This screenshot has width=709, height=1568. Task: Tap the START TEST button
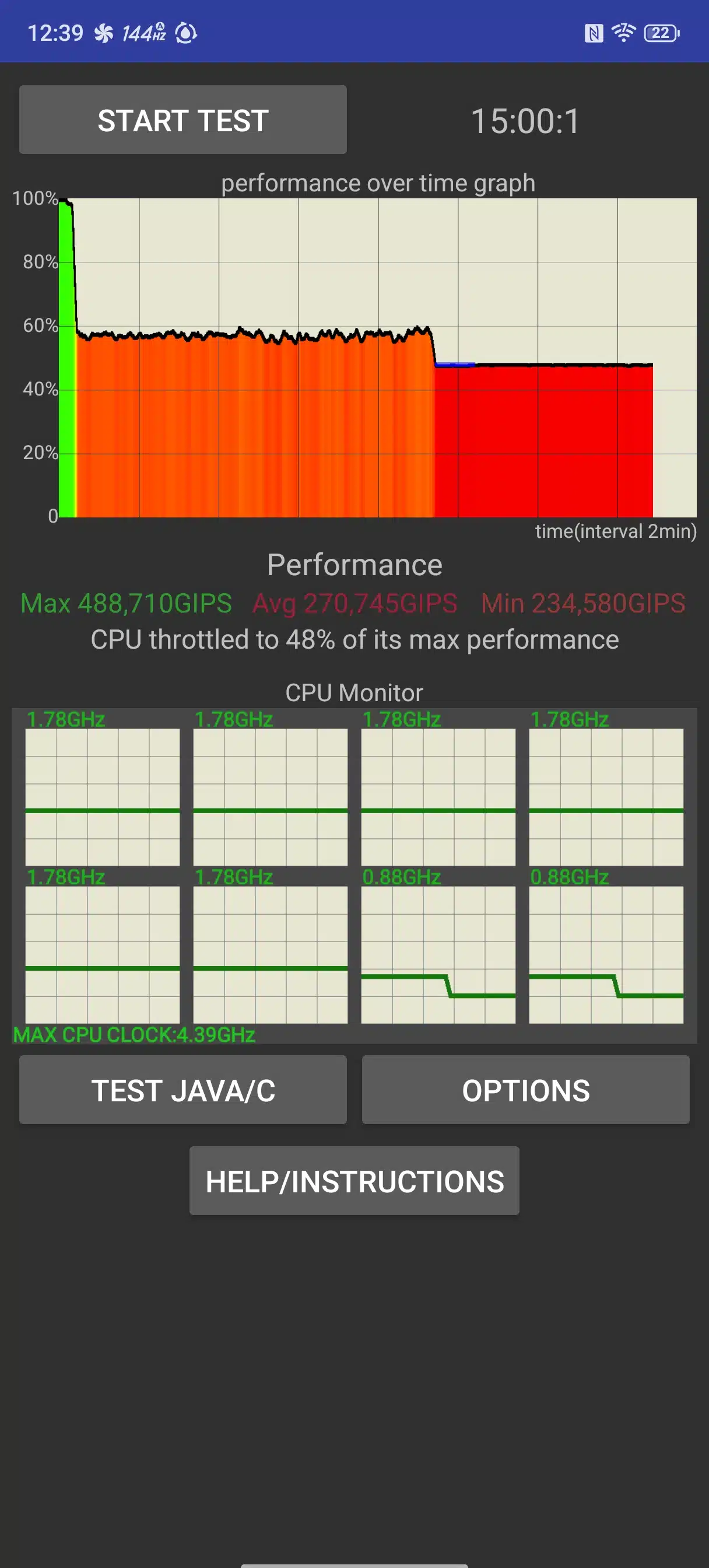(182, 120)
